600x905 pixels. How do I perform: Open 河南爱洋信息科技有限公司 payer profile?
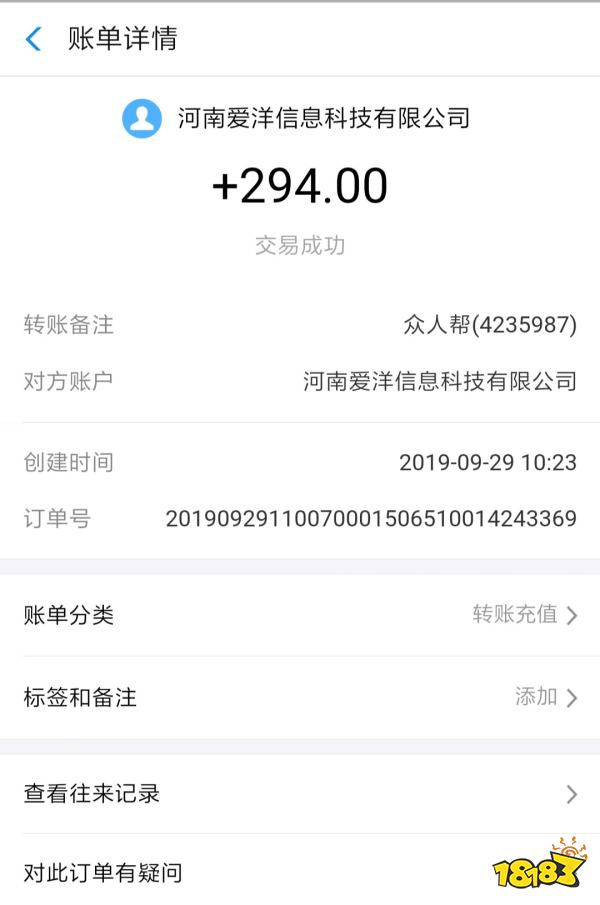[297, 119]
